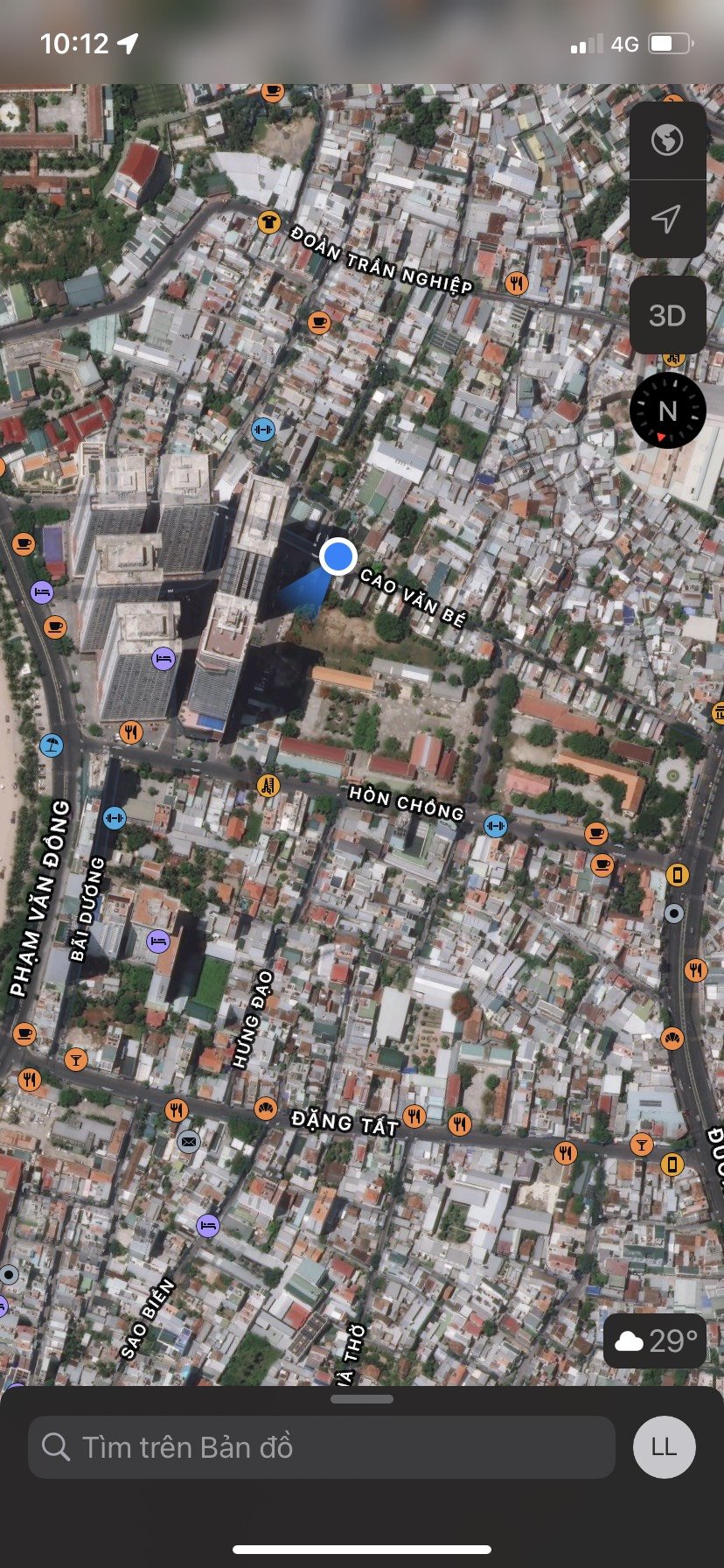The width and height of the screenshot is (724, 1568).
Task: Open map mode globe button
Action: [x=667, y=140]
